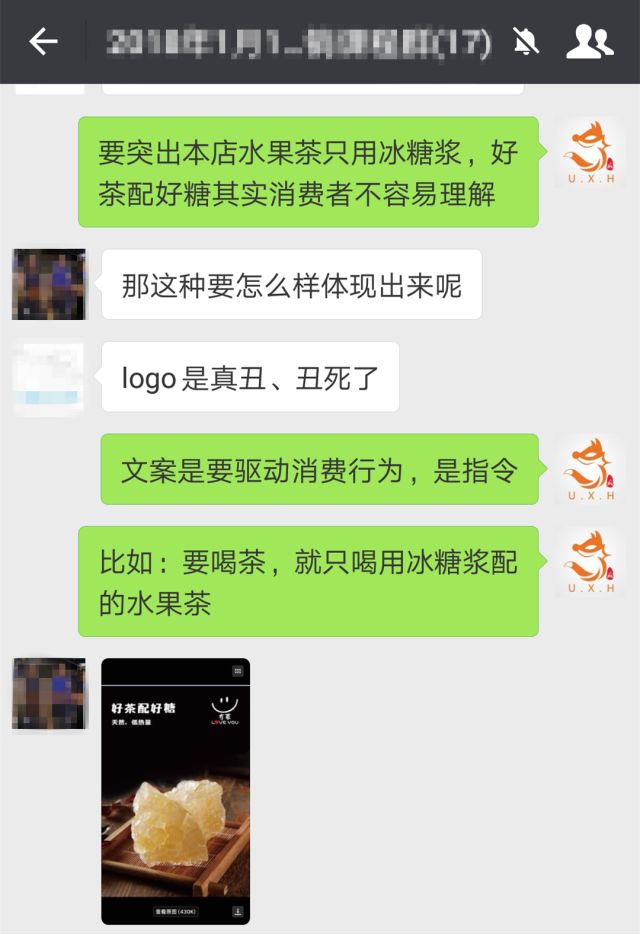The image size is (640, 934).
Task: Go back to the chat list
Action: (43, 41)
